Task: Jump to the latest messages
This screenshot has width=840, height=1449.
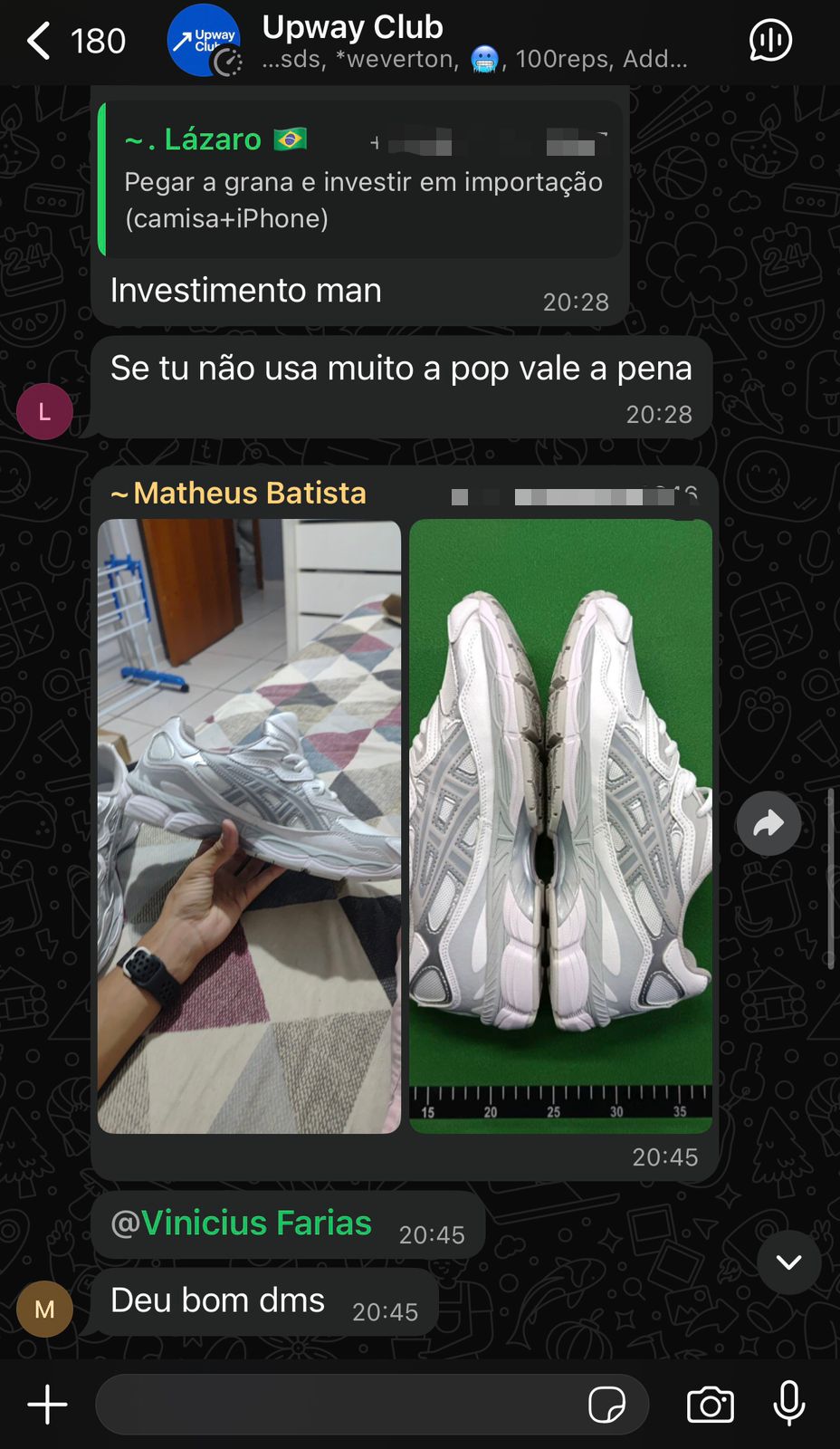Action: click(788, 1262)
